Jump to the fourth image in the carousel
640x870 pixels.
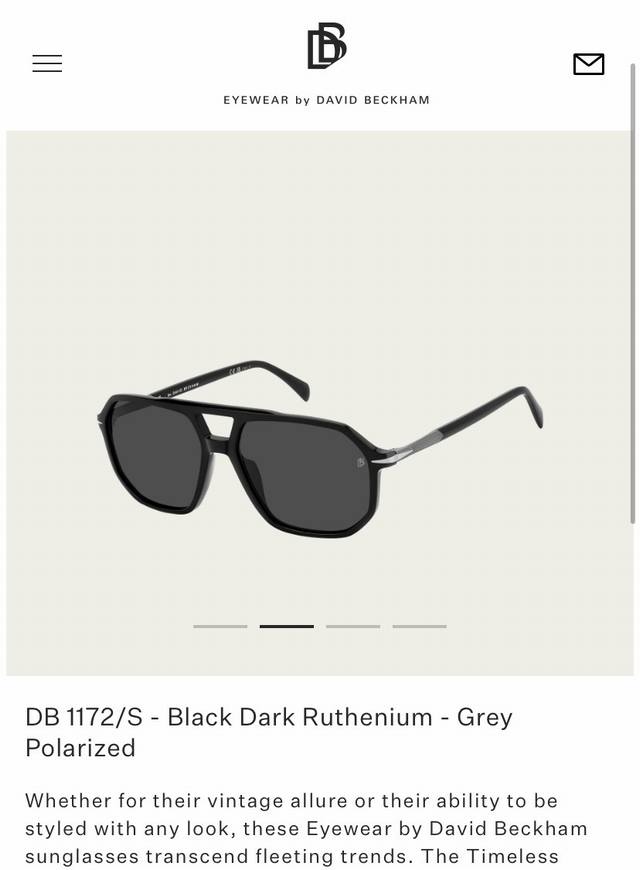[x=419, y=626]
